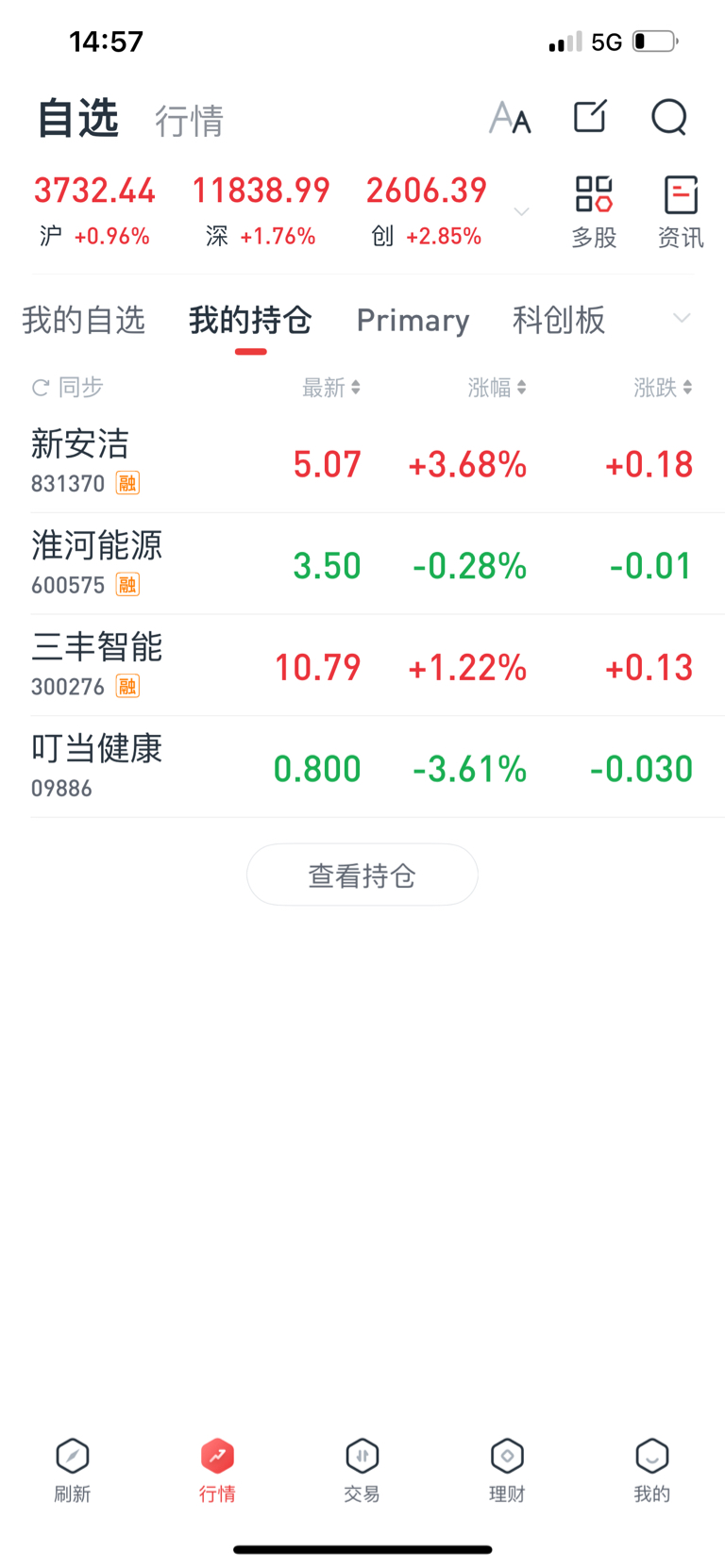The width and height of the screenshot is (725, 1568).
Task: Open the 资讯 news section
Action: tap(681, 212)
